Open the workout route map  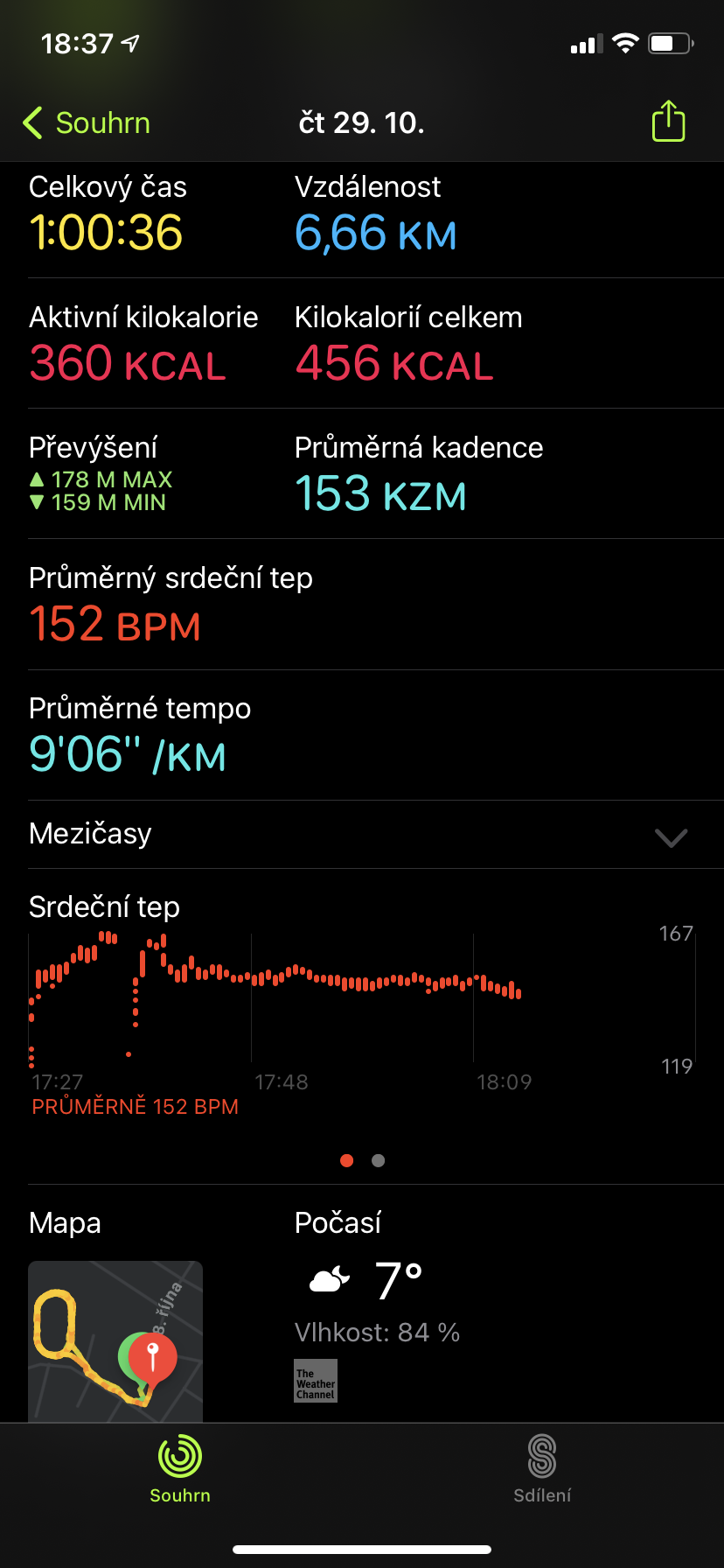pos(115,1340)
